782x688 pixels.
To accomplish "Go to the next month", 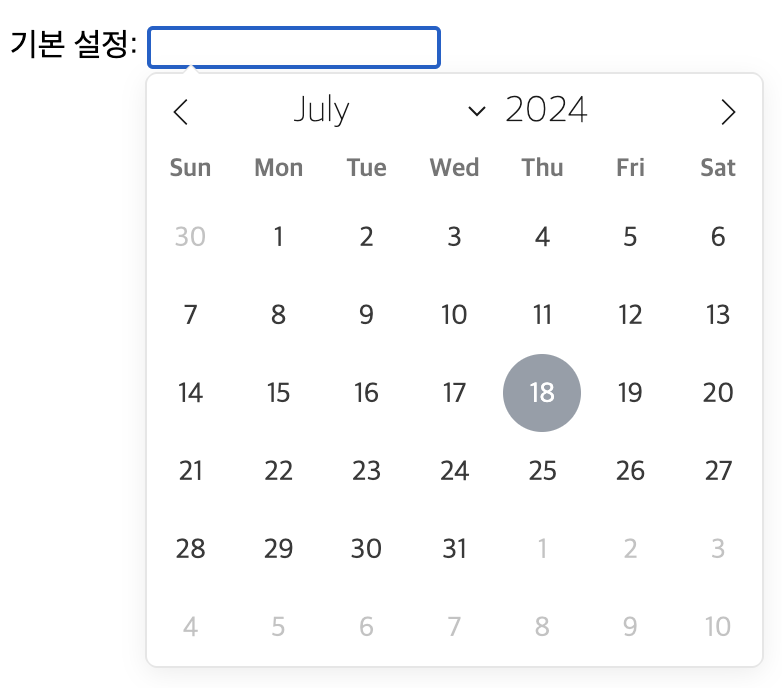I will pyautogui.click(x=728, y=112).
